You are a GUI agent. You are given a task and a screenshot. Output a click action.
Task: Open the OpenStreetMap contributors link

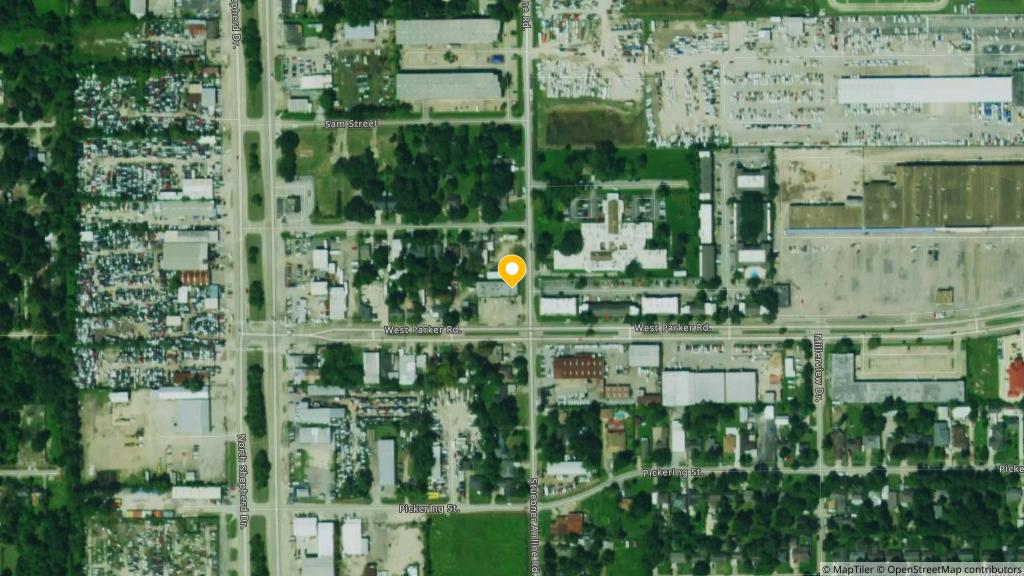pyautogui.click(x=952, y=569)
